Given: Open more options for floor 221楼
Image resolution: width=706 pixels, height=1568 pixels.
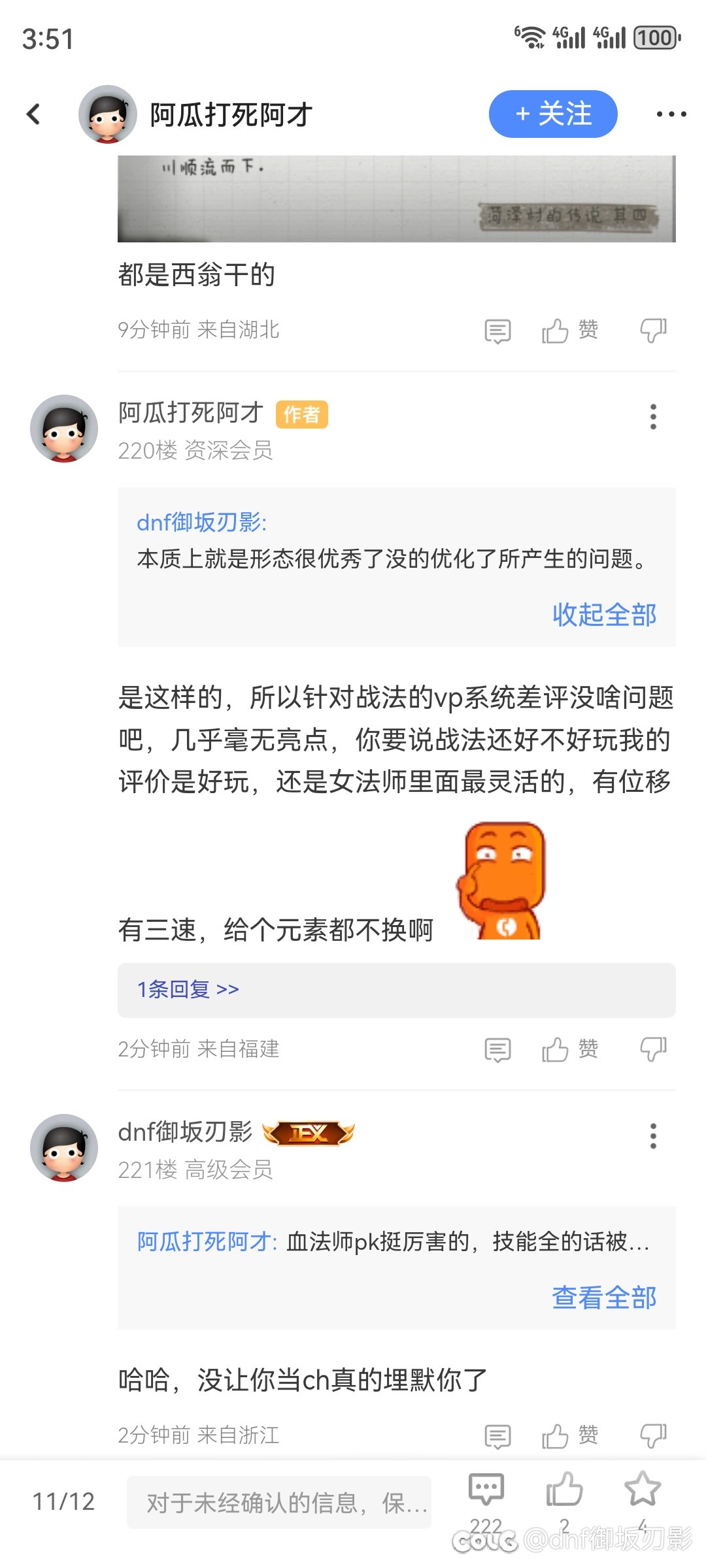Looking at the screenshot, I should click(652, 1136).
